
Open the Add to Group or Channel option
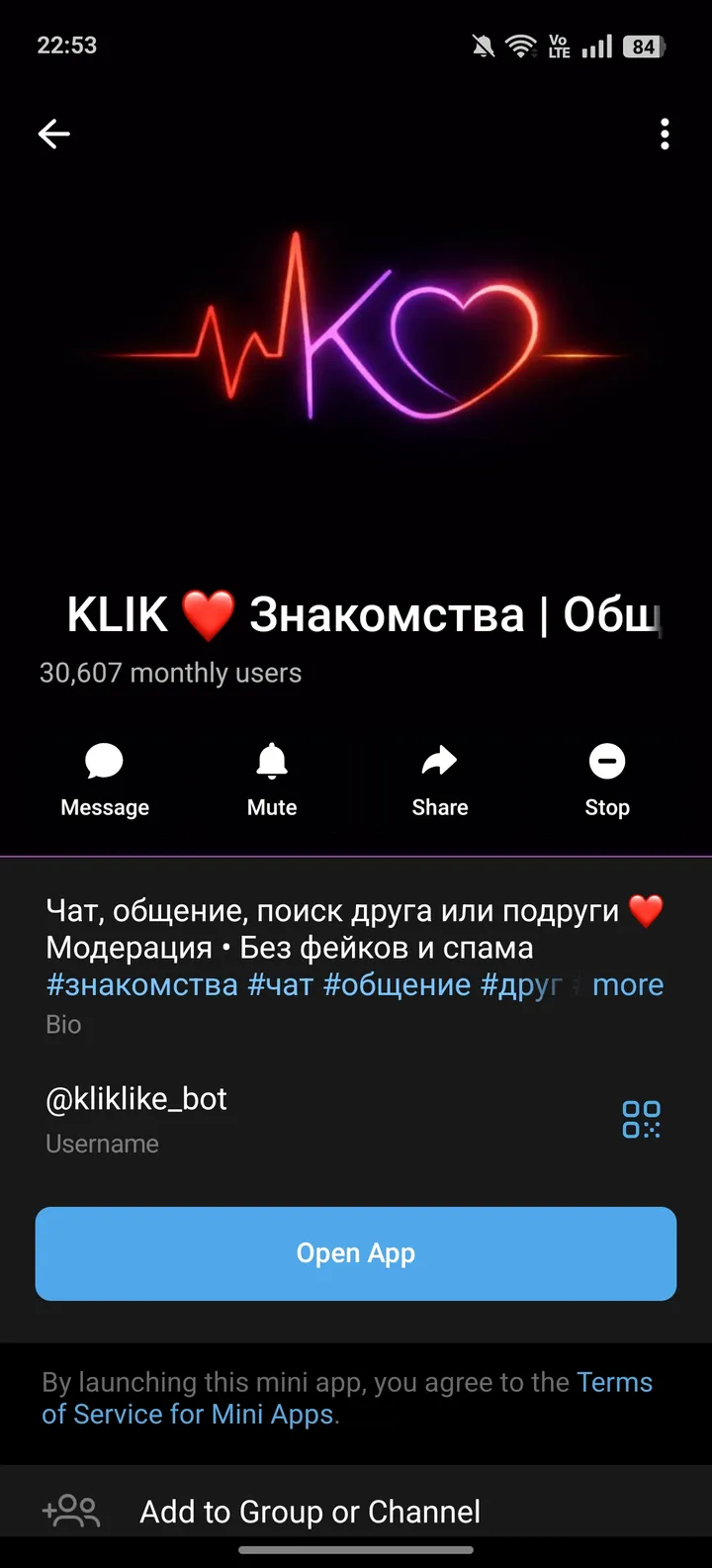point(310,1512)
